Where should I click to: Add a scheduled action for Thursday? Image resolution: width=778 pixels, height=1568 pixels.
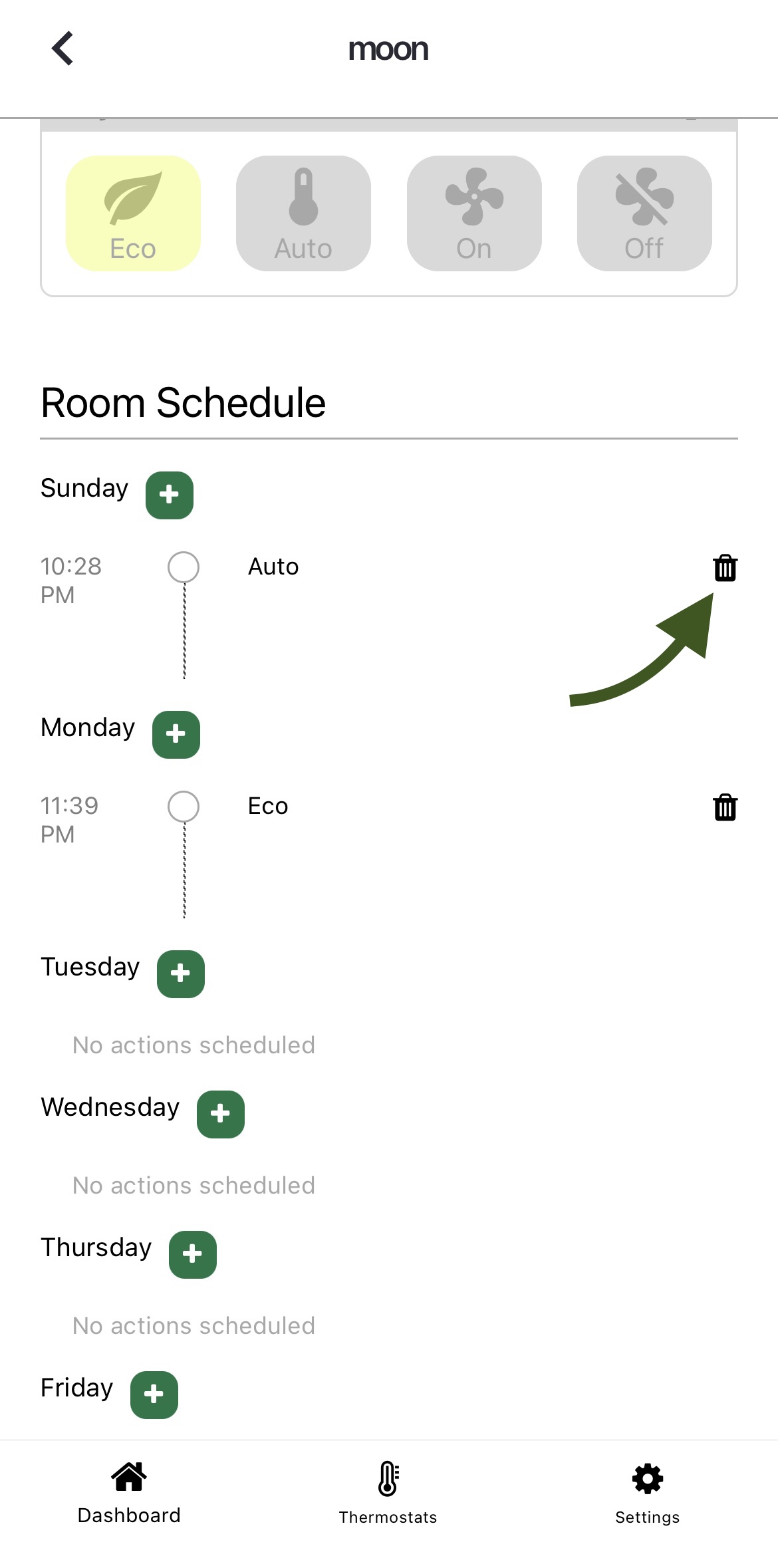(193, 1254)
